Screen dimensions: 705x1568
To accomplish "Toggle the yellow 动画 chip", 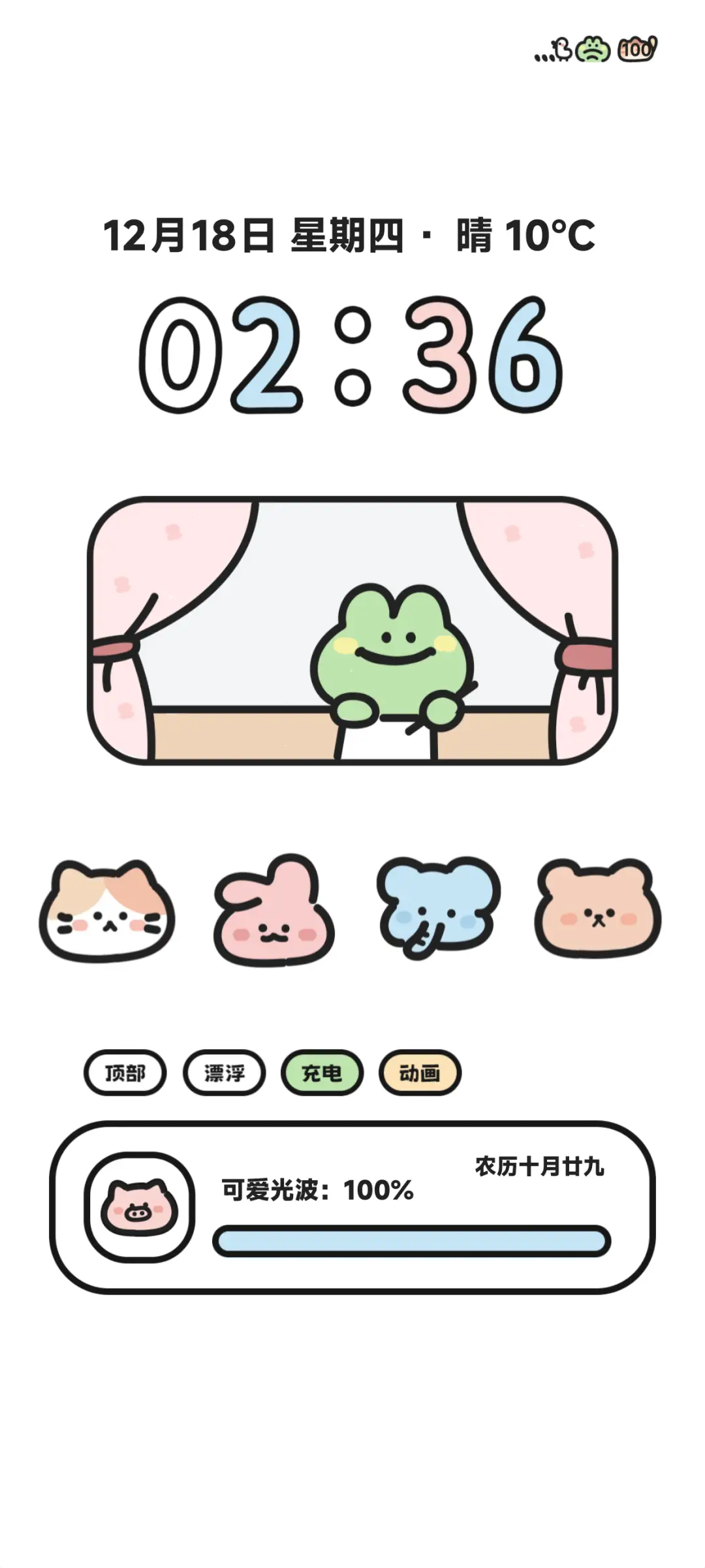I will (420, 1073).
